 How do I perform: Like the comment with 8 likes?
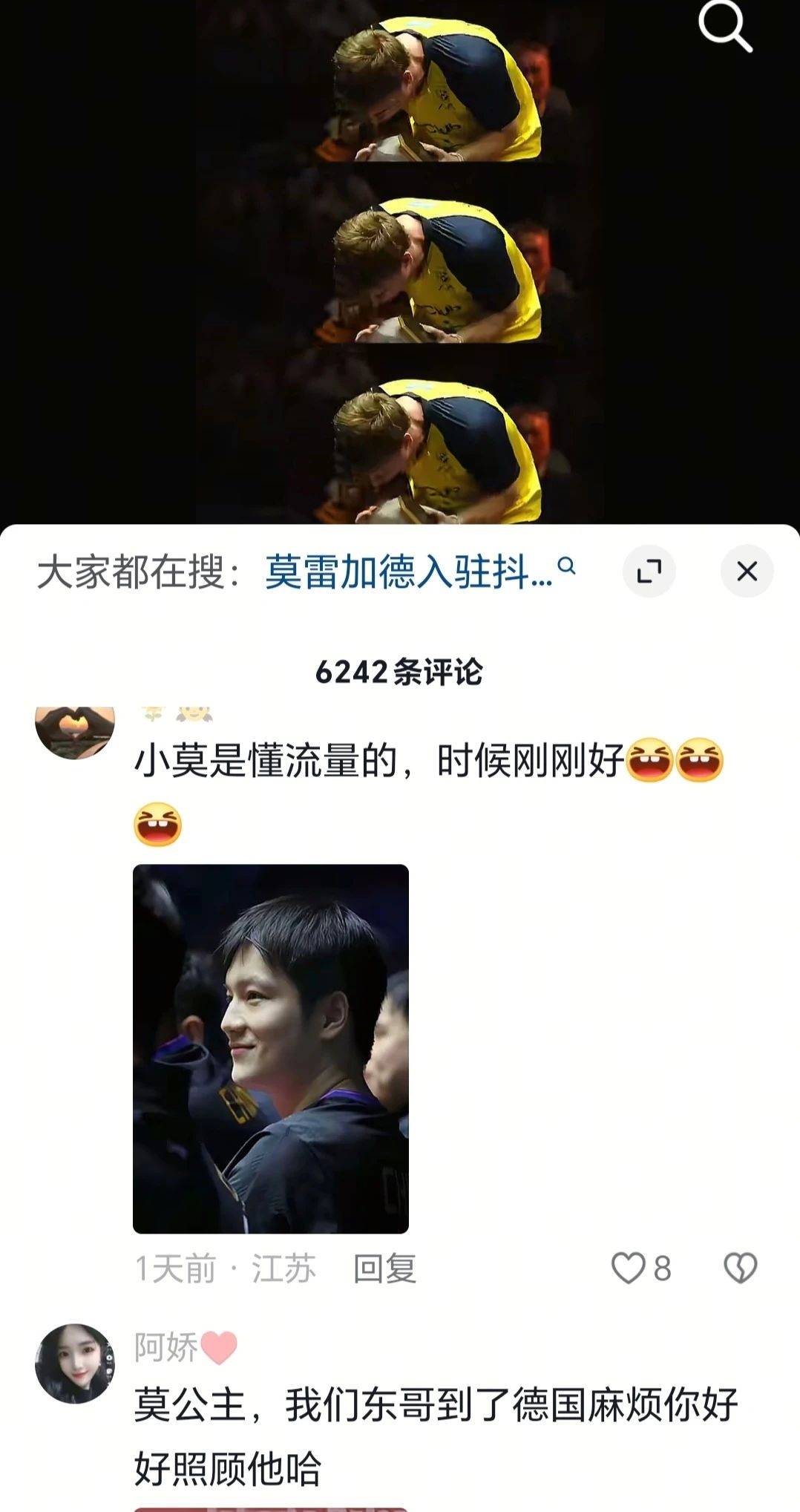pyautogui.click(x=628, y=1269)
